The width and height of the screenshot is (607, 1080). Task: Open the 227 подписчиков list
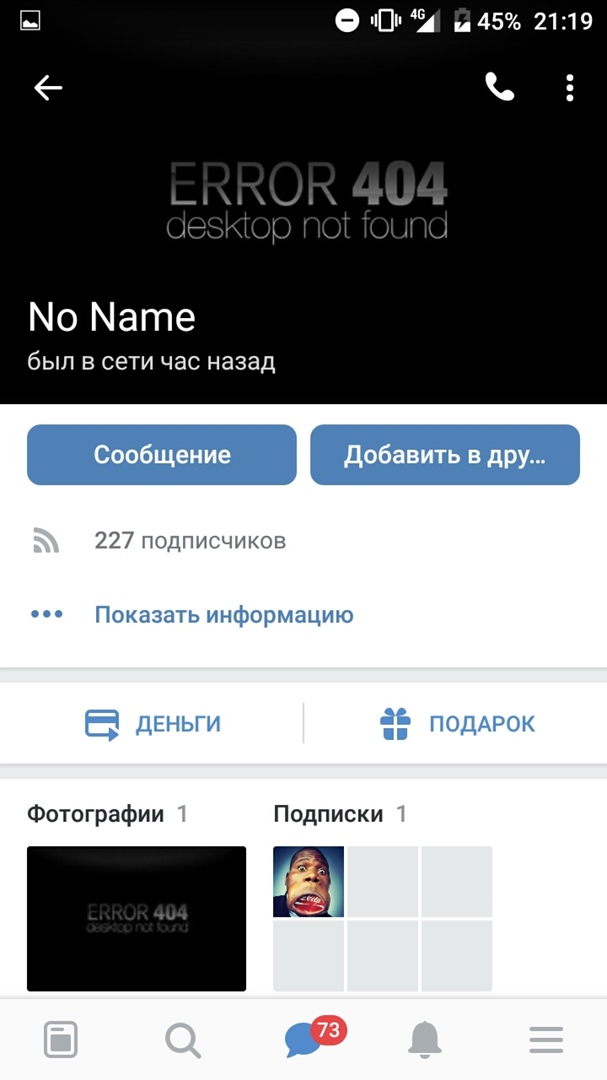190,541
